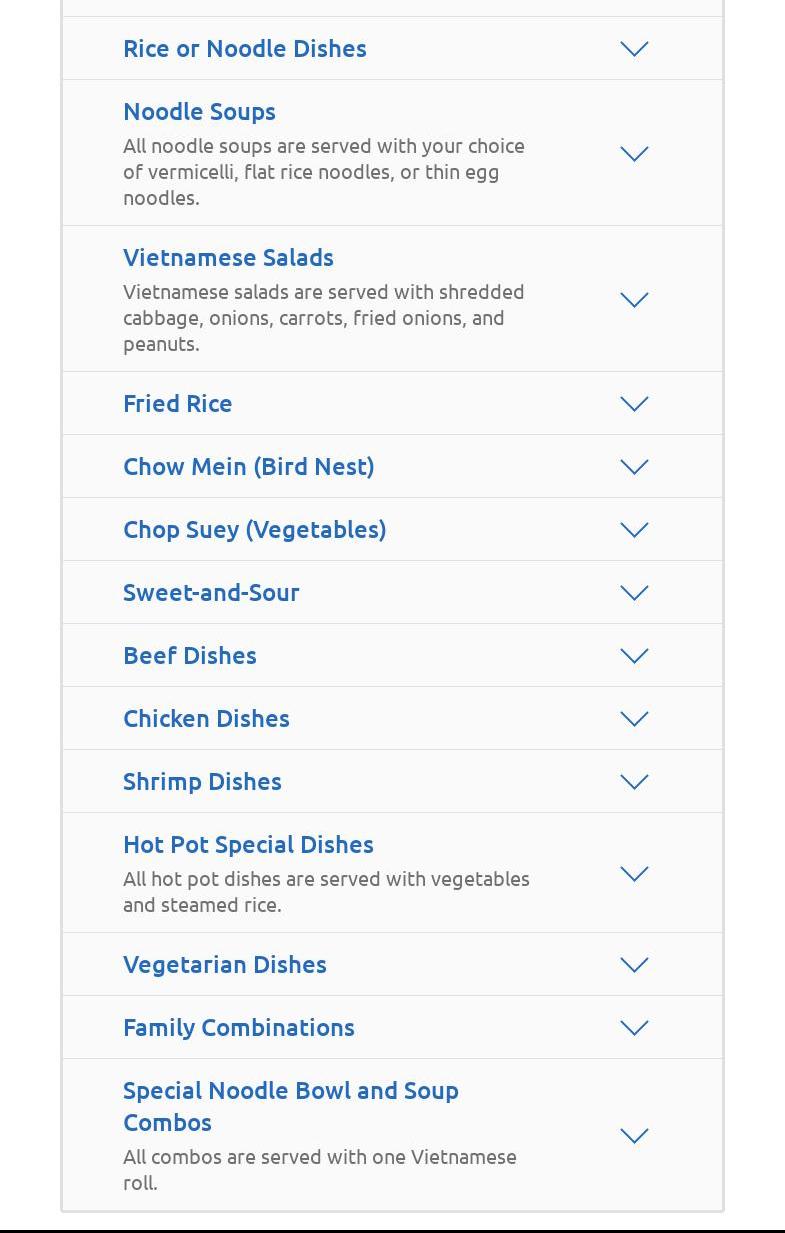
Task: Open the Shrimp Dishes section
Action: pyautogui.click(x=634, y=782)
